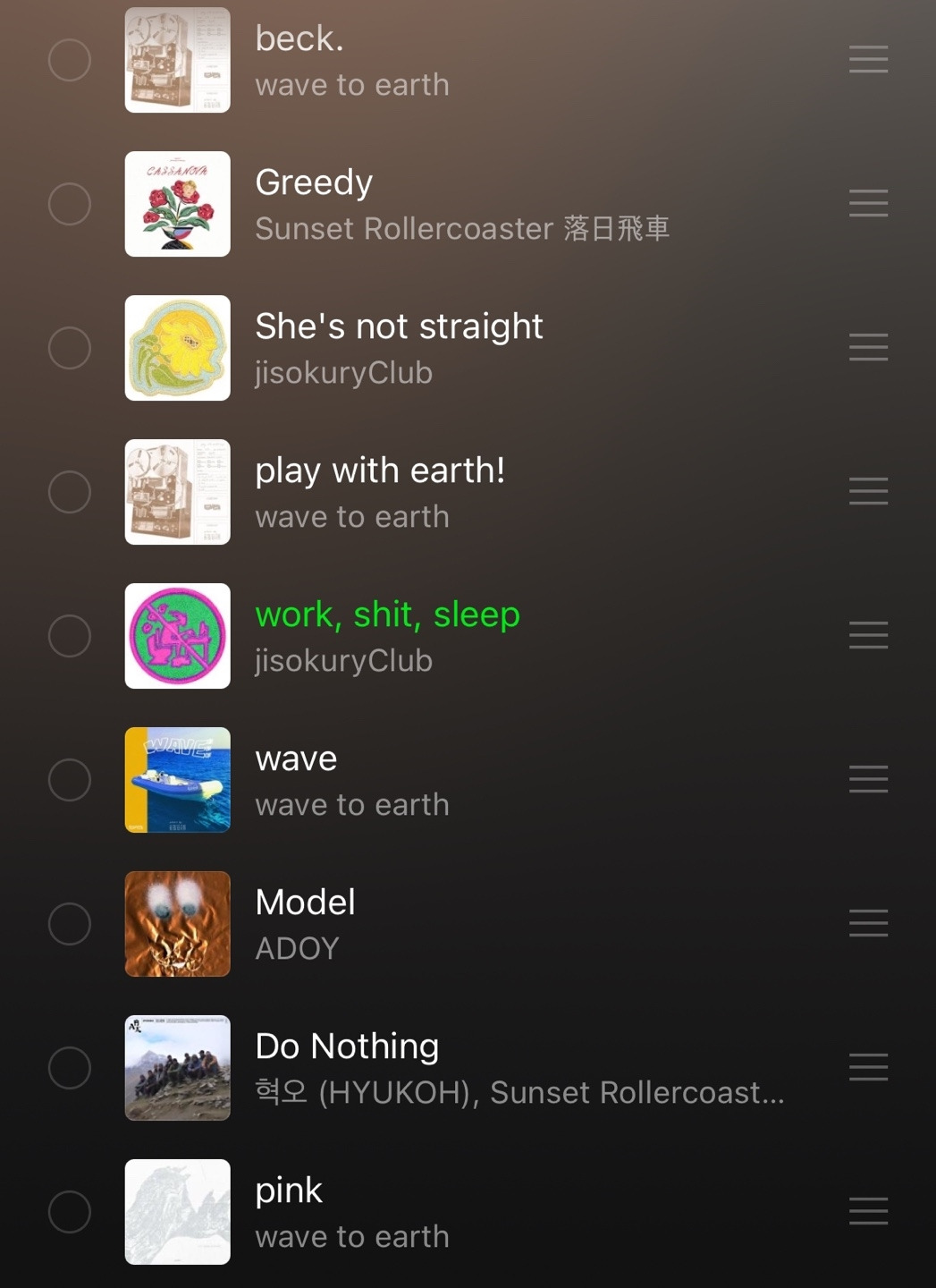Play She's not straight by jisokuryClub
The image size is (936, 1288).
pos(399,348)
